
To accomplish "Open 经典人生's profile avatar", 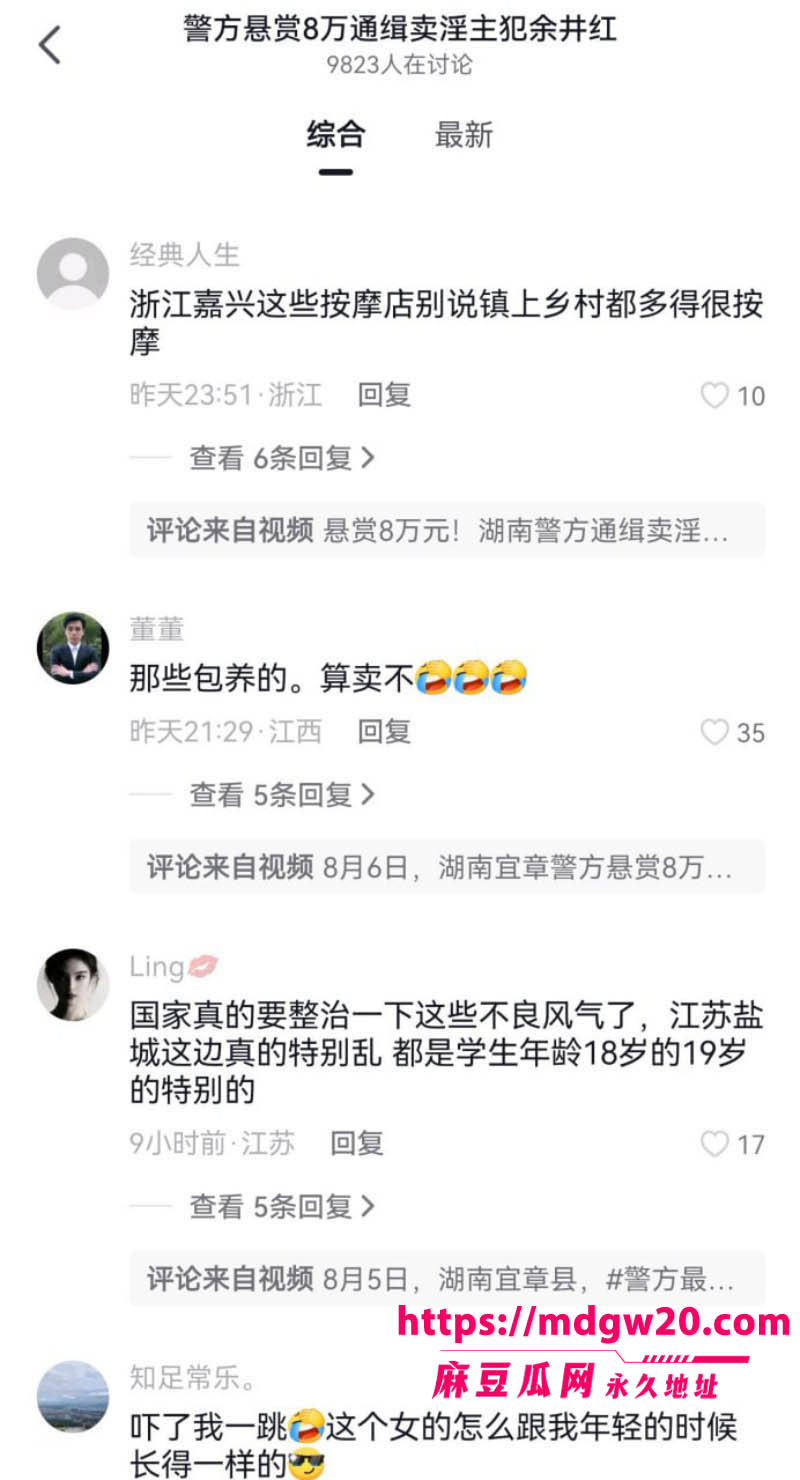I will click(73, 274).
